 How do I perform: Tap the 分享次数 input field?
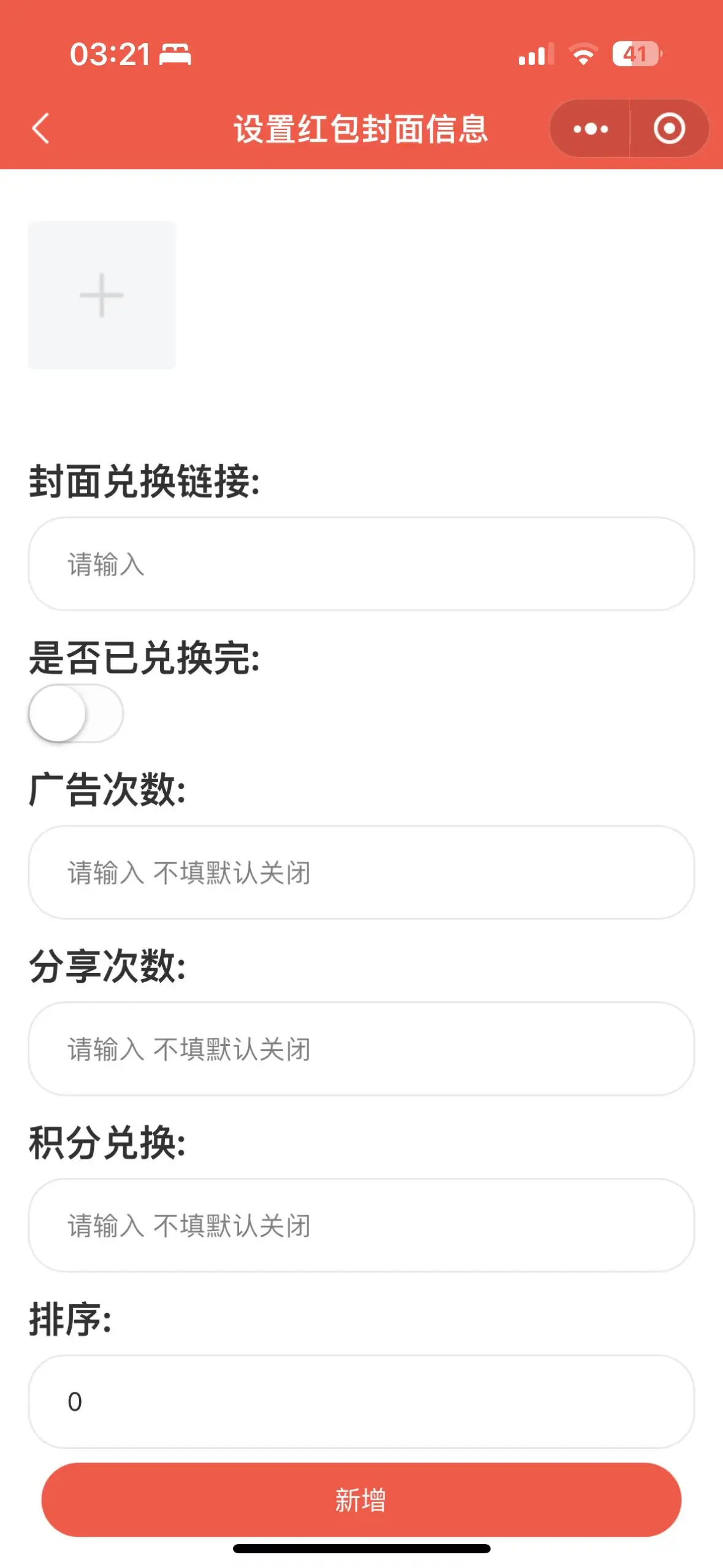361,1049
